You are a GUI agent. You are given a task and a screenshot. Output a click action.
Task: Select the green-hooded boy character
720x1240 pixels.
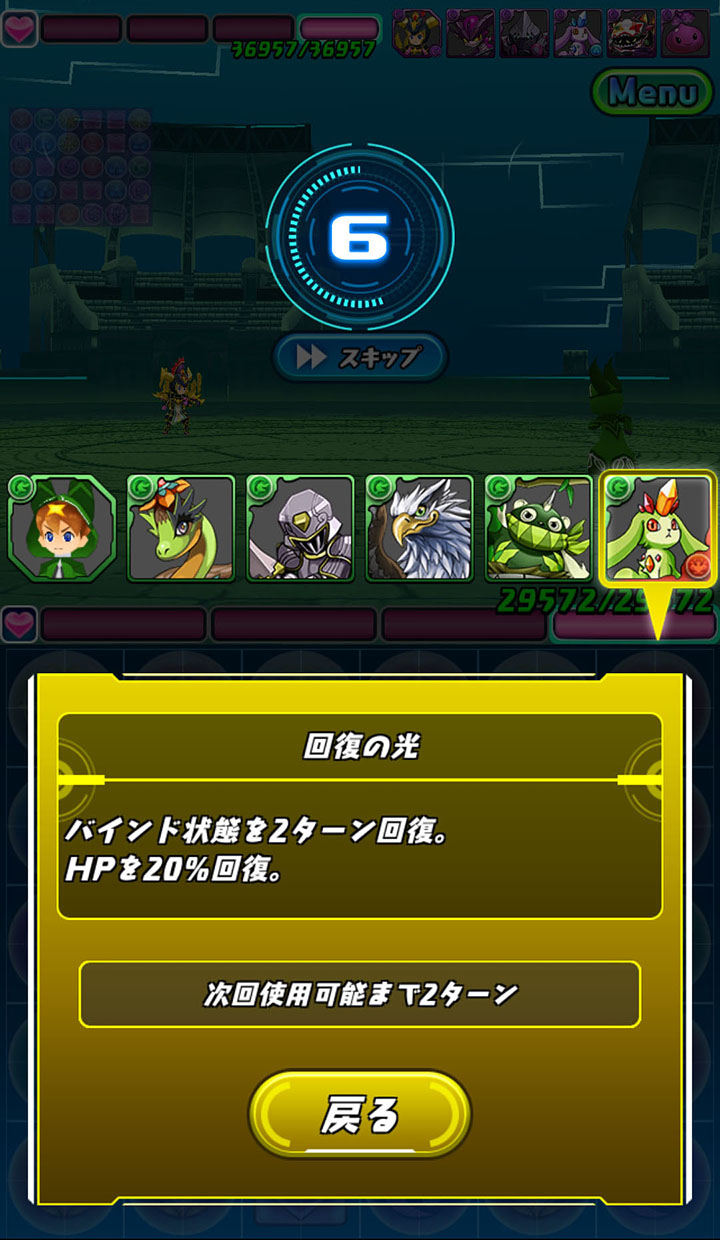click(x=62, y=528)
